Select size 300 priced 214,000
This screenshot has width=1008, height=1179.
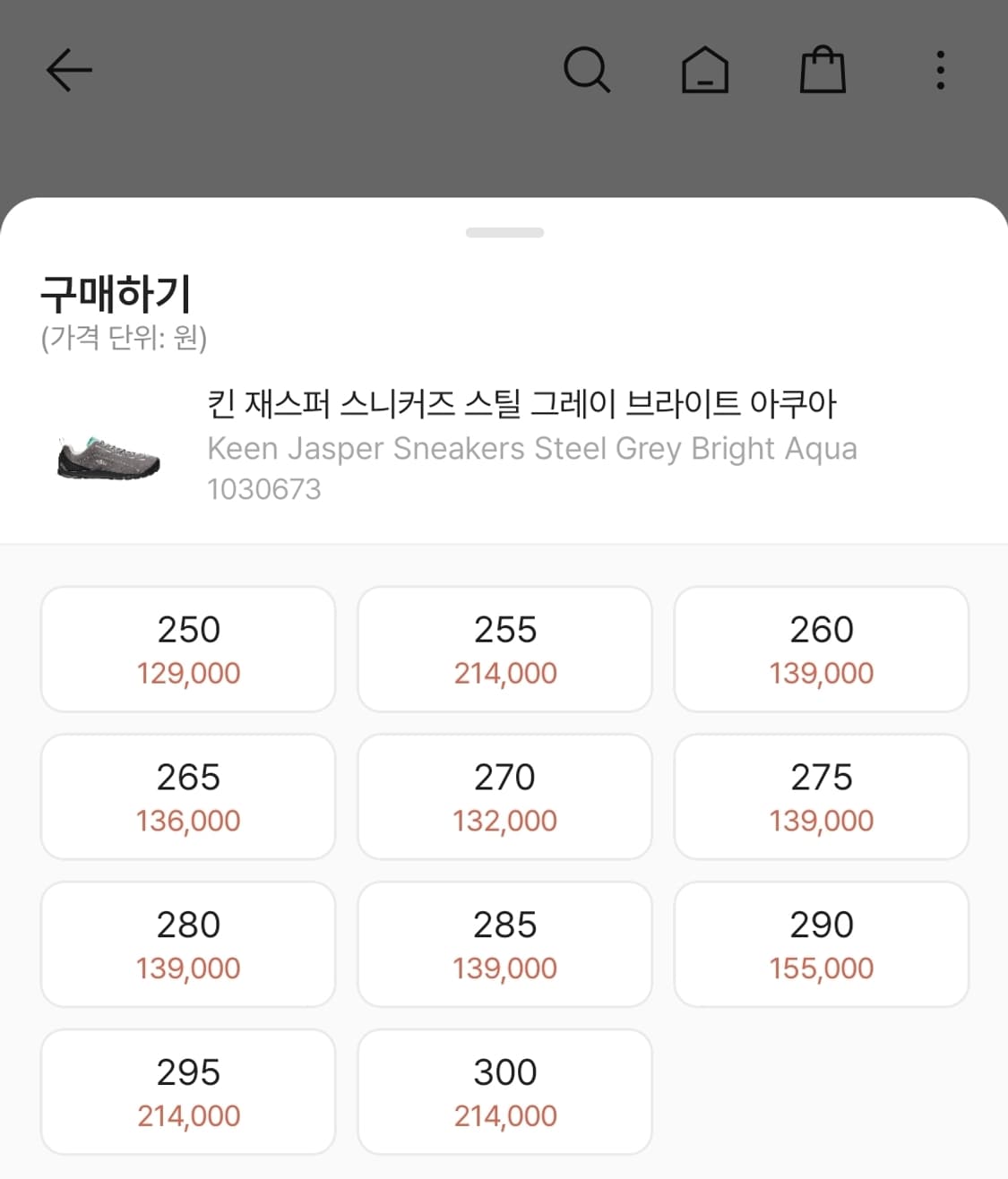click(504, 1091)
